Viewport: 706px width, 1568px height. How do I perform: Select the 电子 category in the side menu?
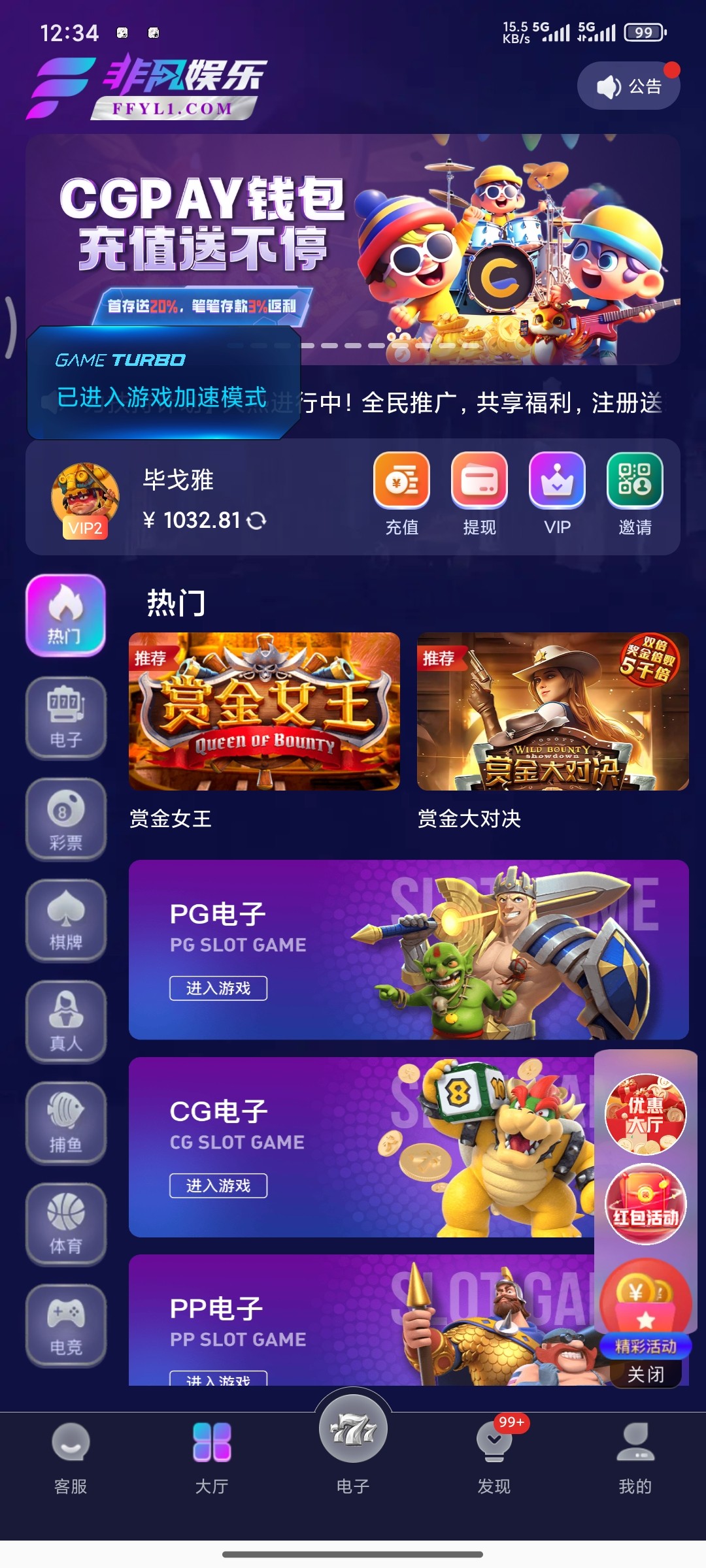(x=65, y=718)
